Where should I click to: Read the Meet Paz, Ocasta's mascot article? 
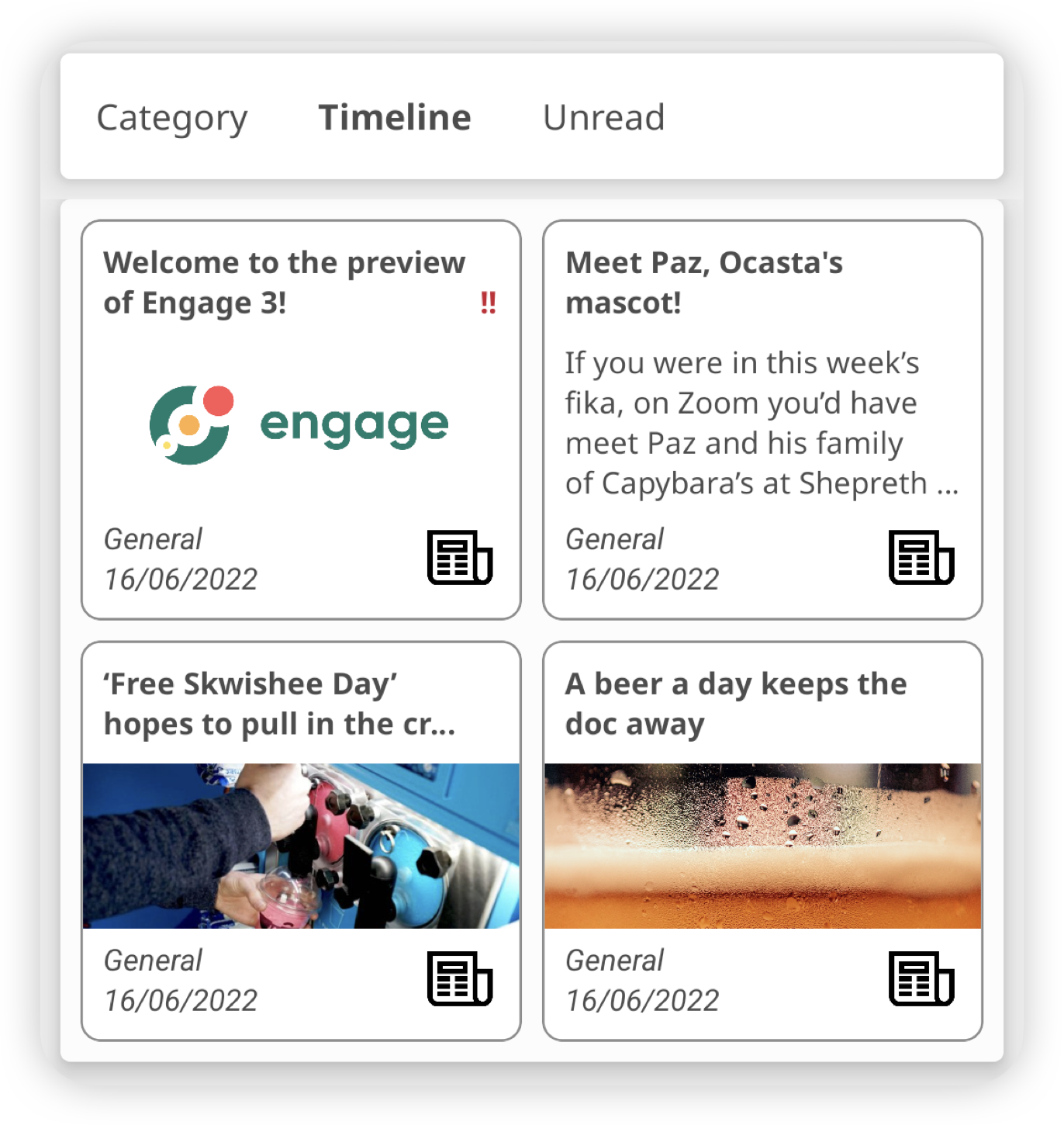pos(762,419)
